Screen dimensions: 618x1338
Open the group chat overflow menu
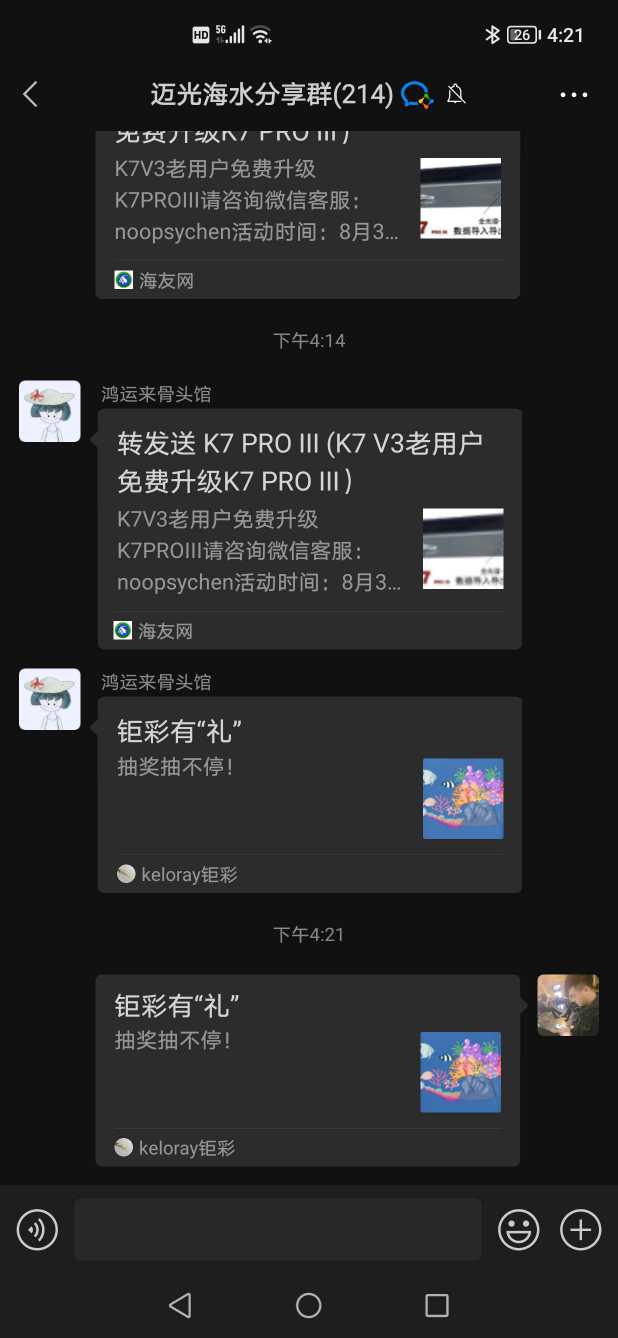(574, 95)
